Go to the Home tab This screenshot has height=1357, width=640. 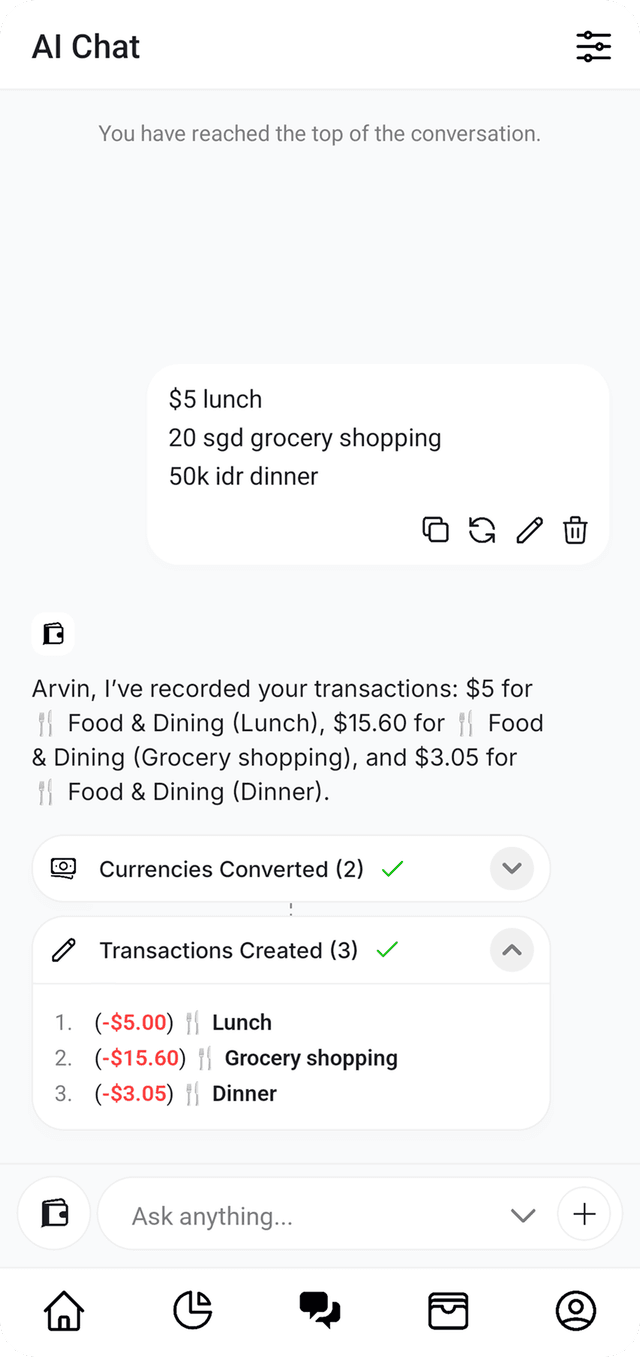64,1310
